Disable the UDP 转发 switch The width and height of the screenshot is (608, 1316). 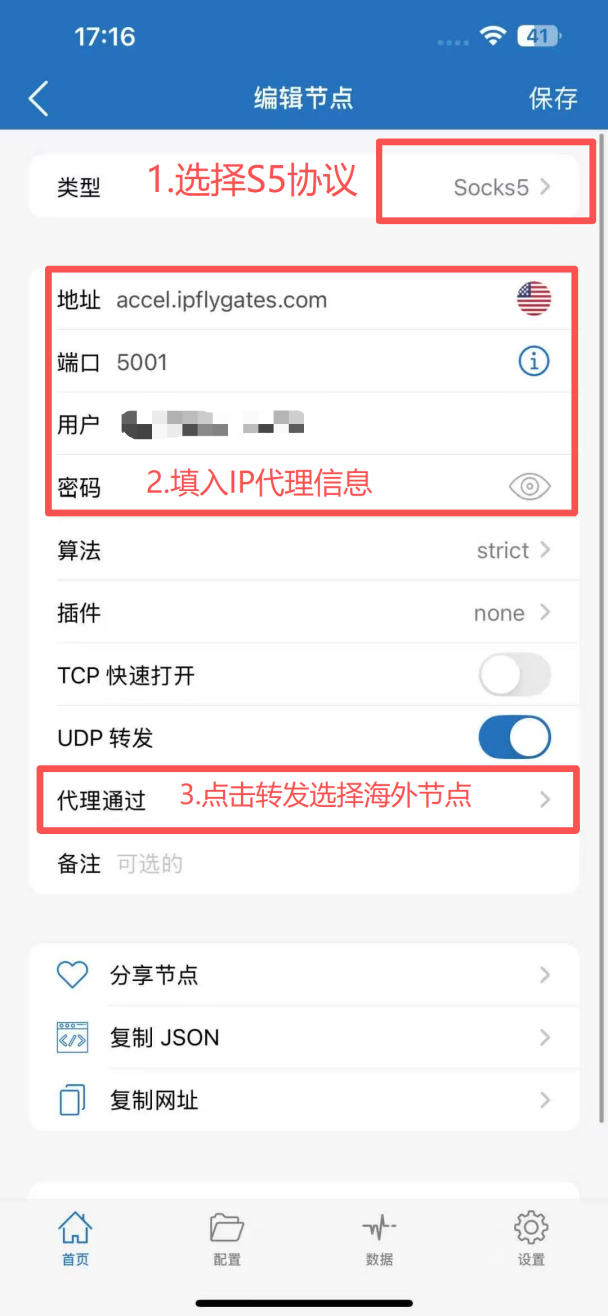[514, 738]
